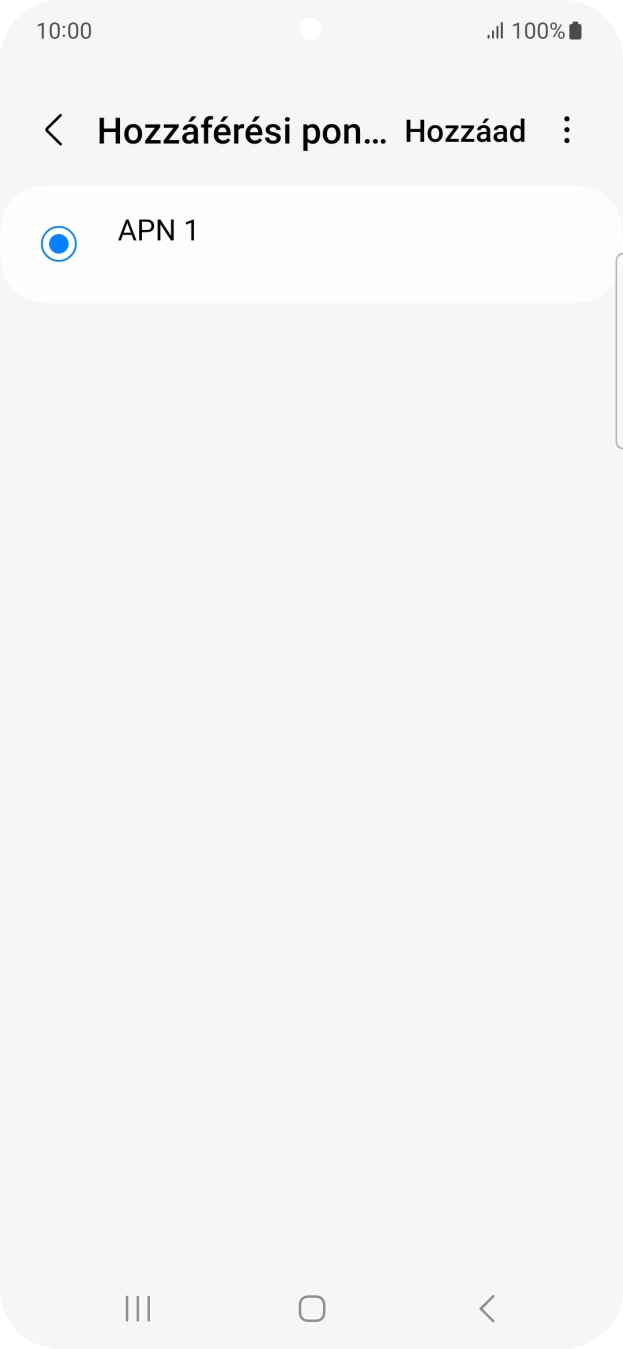
Task: Tap Hozzáad to add a new APN
Action: pyautogui.click(x=465, y=131)
